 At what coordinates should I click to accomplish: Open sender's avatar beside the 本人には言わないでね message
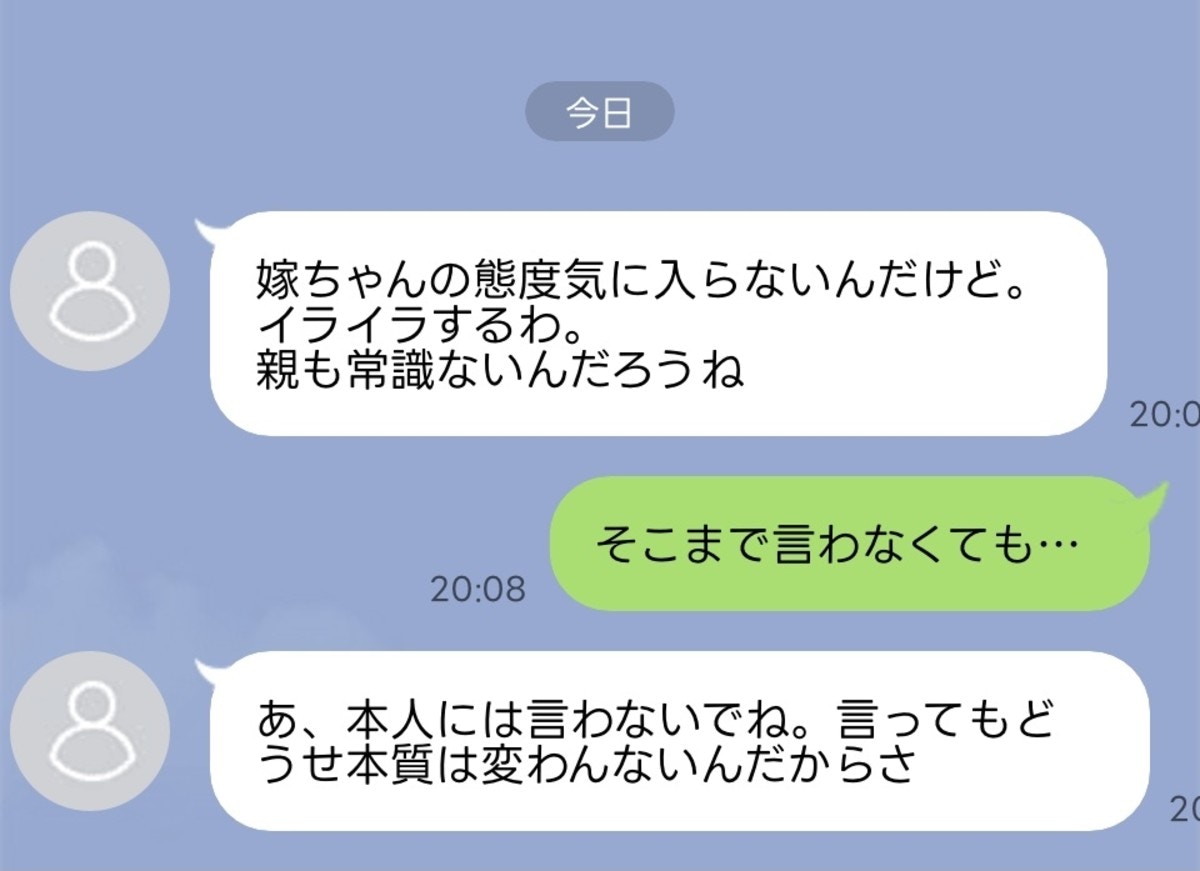(x=90, y=730)
